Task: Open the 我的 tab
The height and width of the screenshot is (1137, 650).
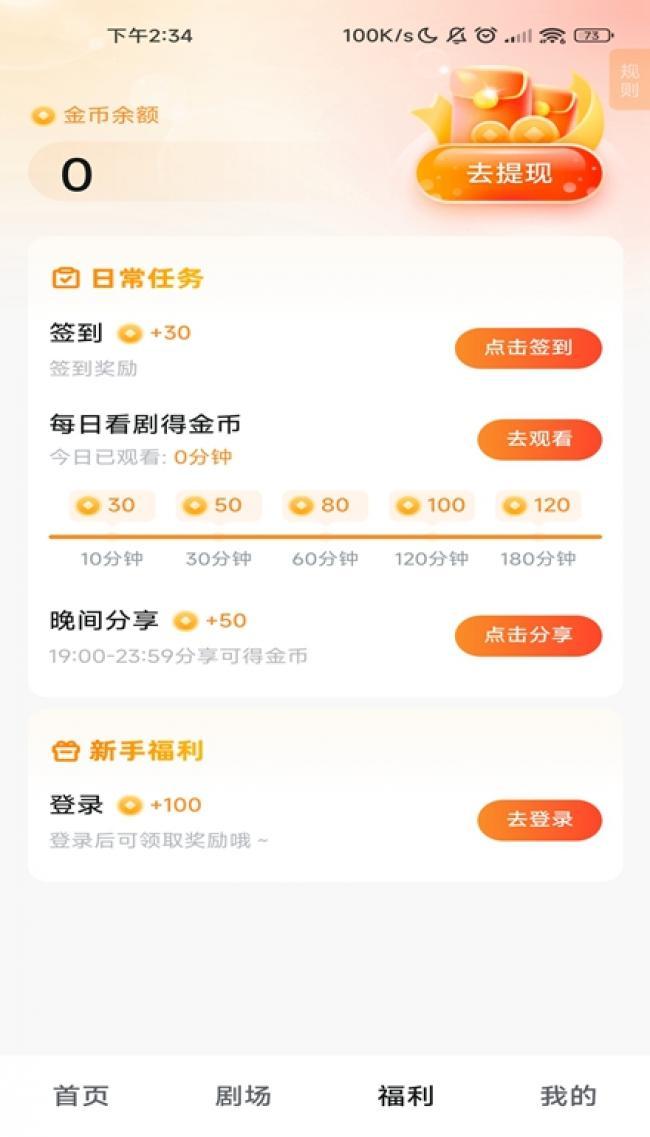Action: tap(568, 1095)
